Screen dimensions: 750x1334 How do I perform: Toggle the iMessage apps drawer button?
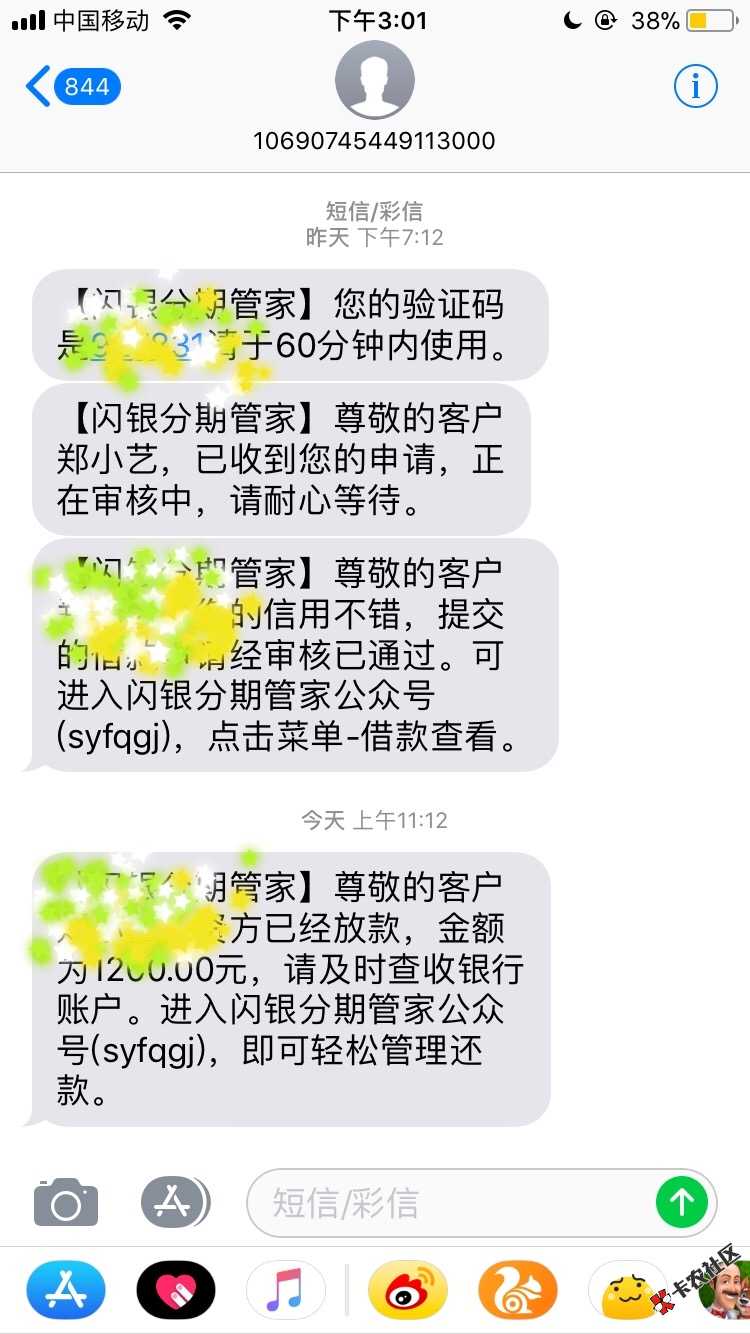(x=175, y=1203)
